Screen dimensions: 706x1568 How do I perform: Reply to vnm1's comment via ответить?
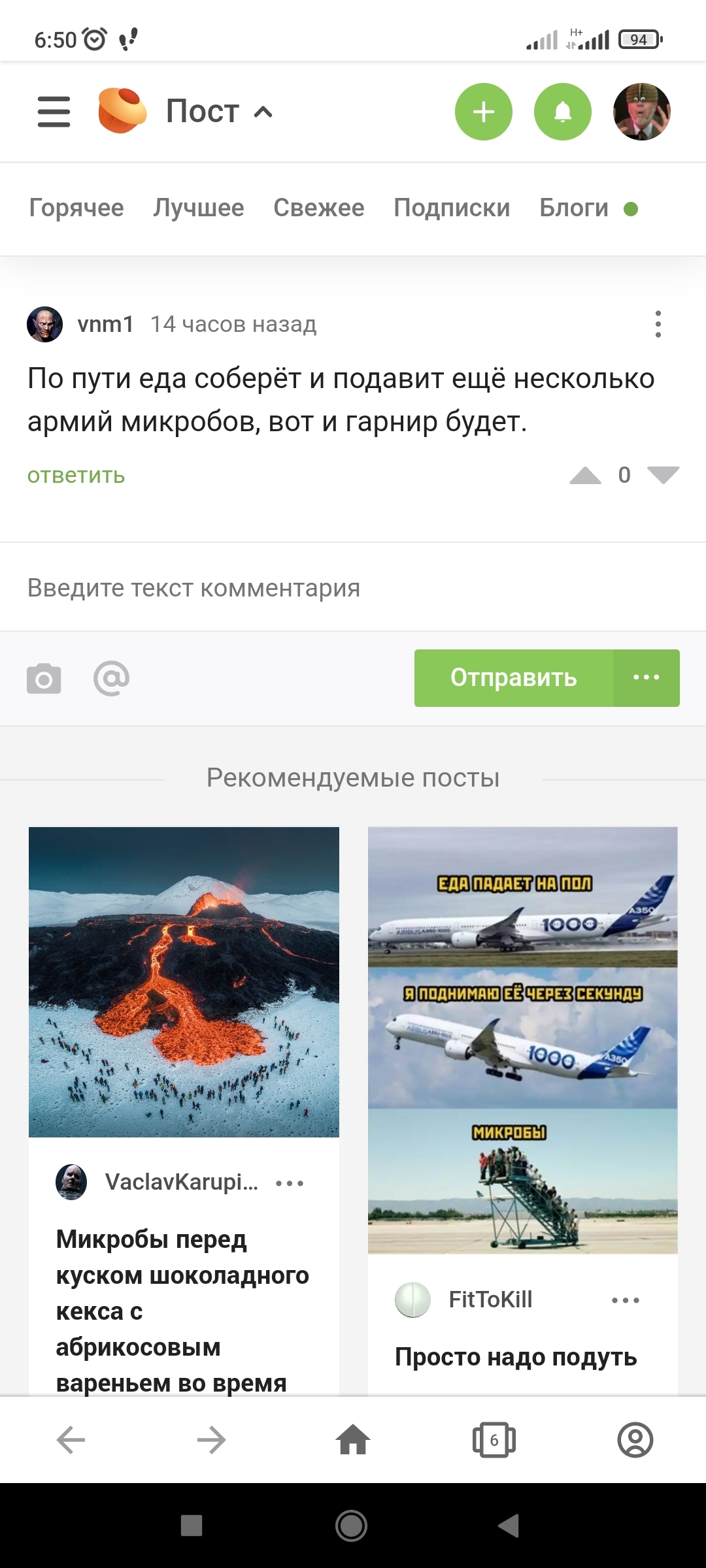pyautogui.click(x=76, y=475)
